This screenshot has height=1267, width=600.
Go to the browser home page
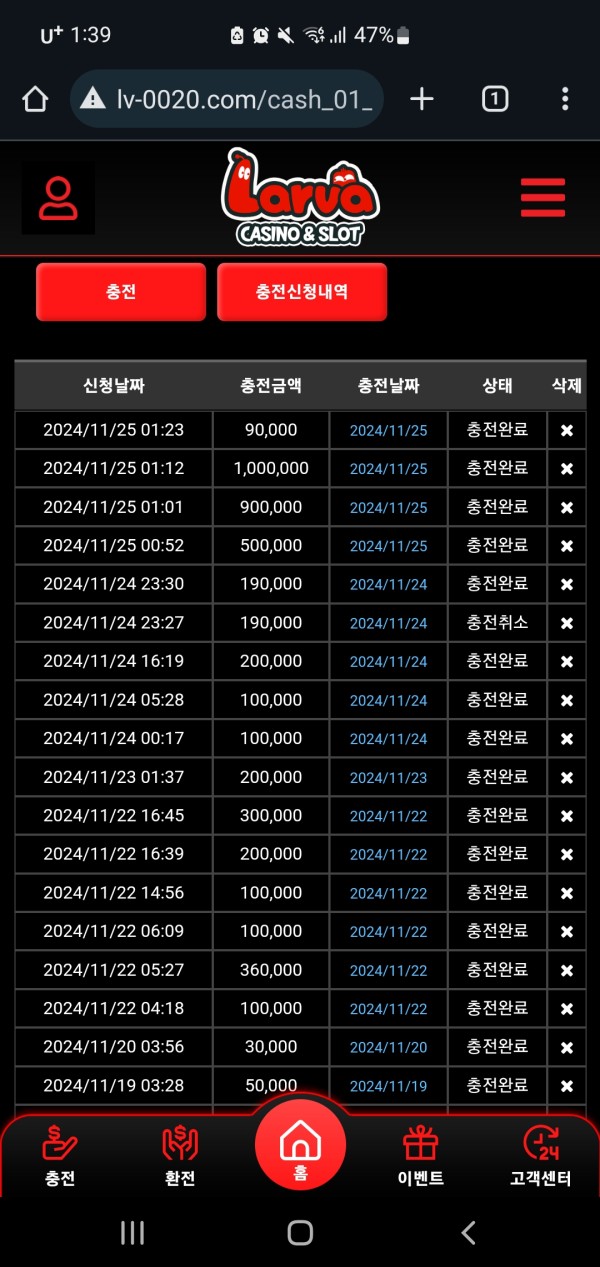coord(35,98)
